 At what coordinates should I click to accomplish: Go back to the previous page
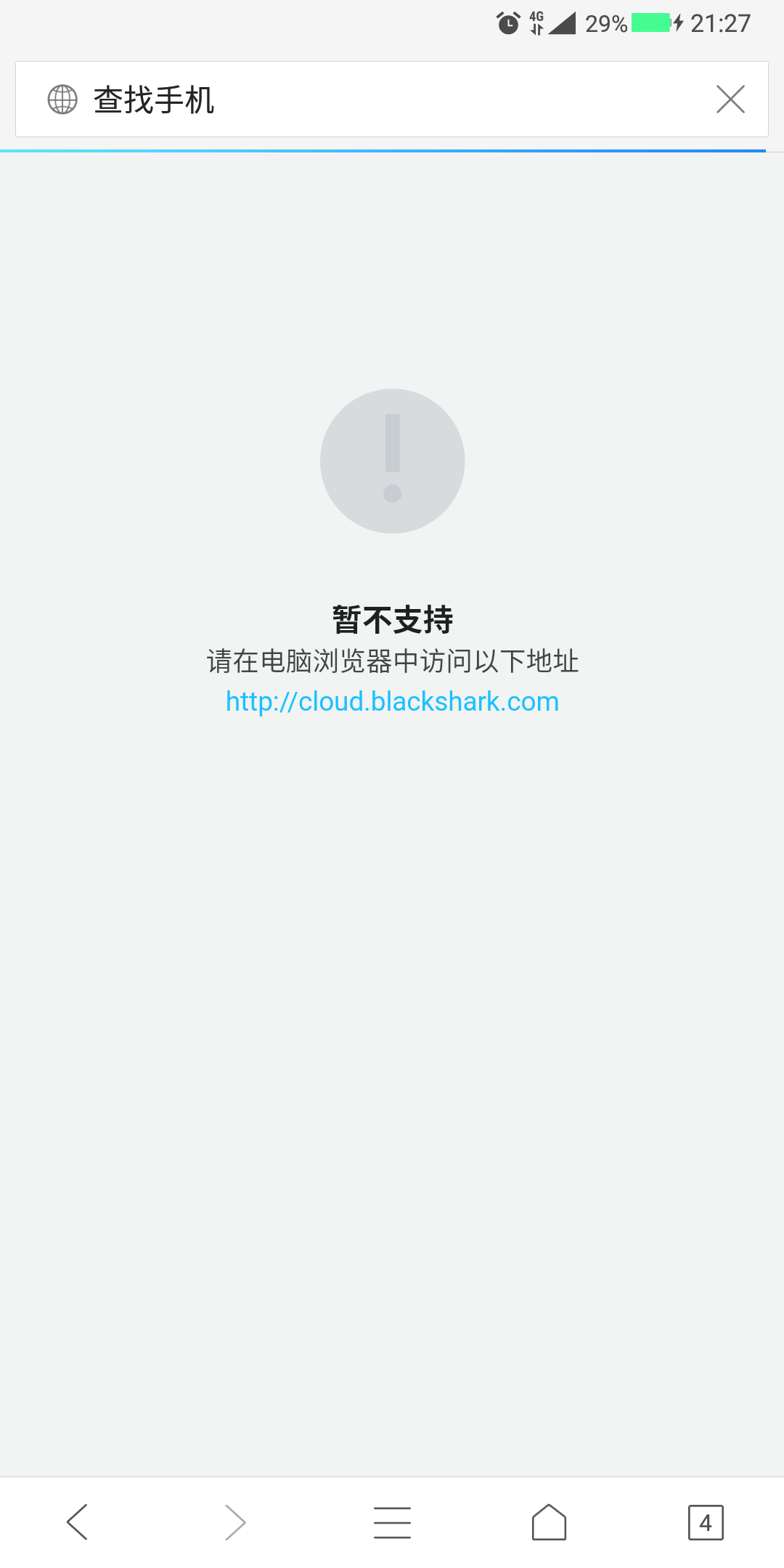[78, 1522]
